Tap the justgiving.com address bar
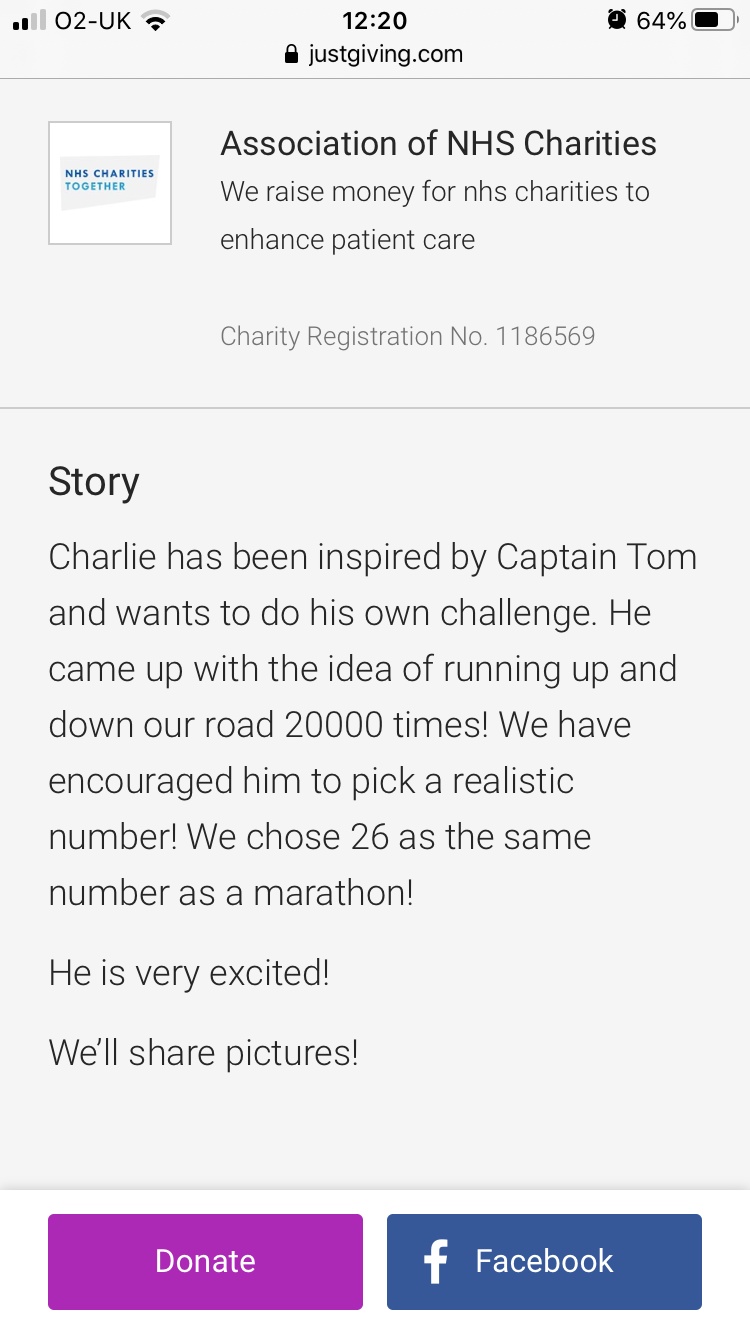The image size is (750, 1334). pos(374,54)
